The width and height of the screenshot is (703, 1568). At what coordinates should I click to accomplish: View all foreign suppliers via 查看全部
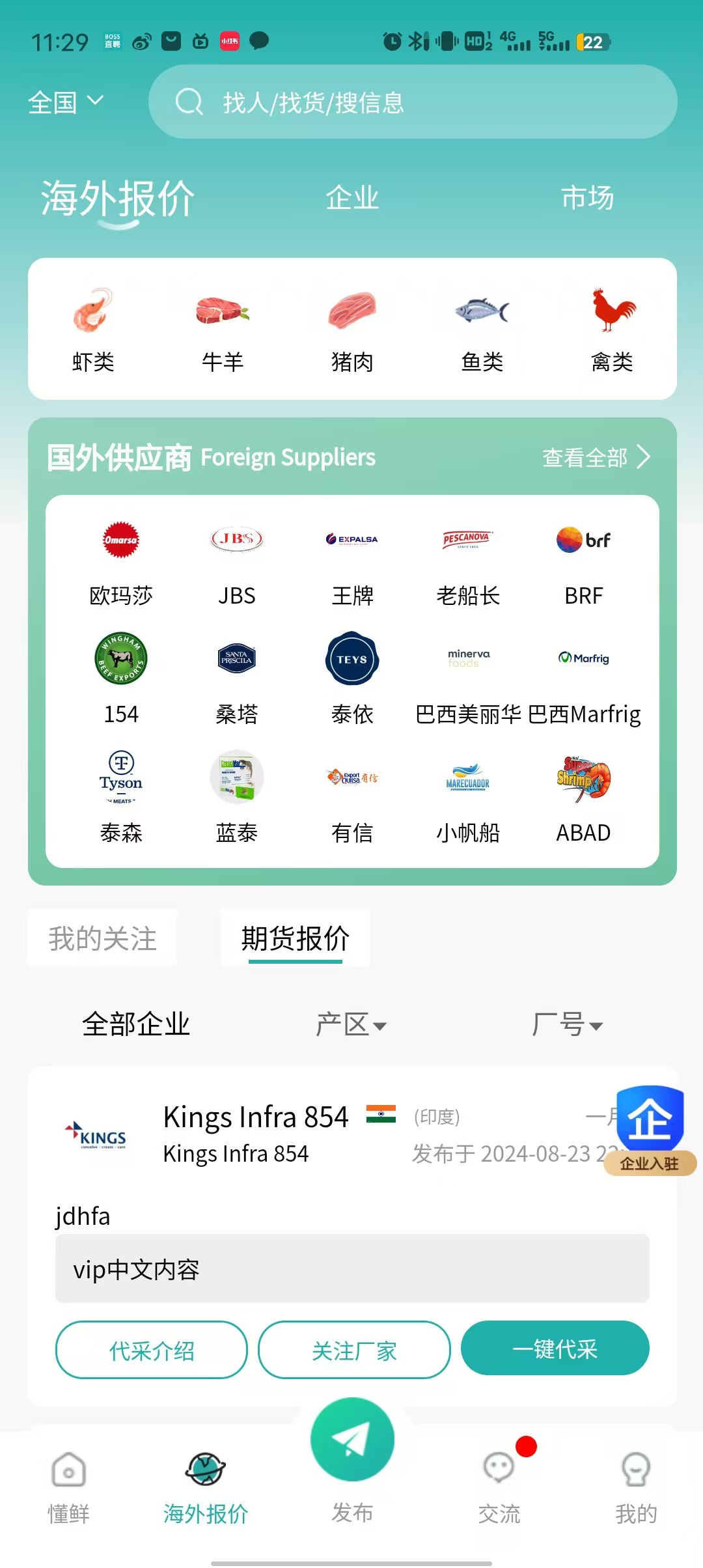coord(595,457)
